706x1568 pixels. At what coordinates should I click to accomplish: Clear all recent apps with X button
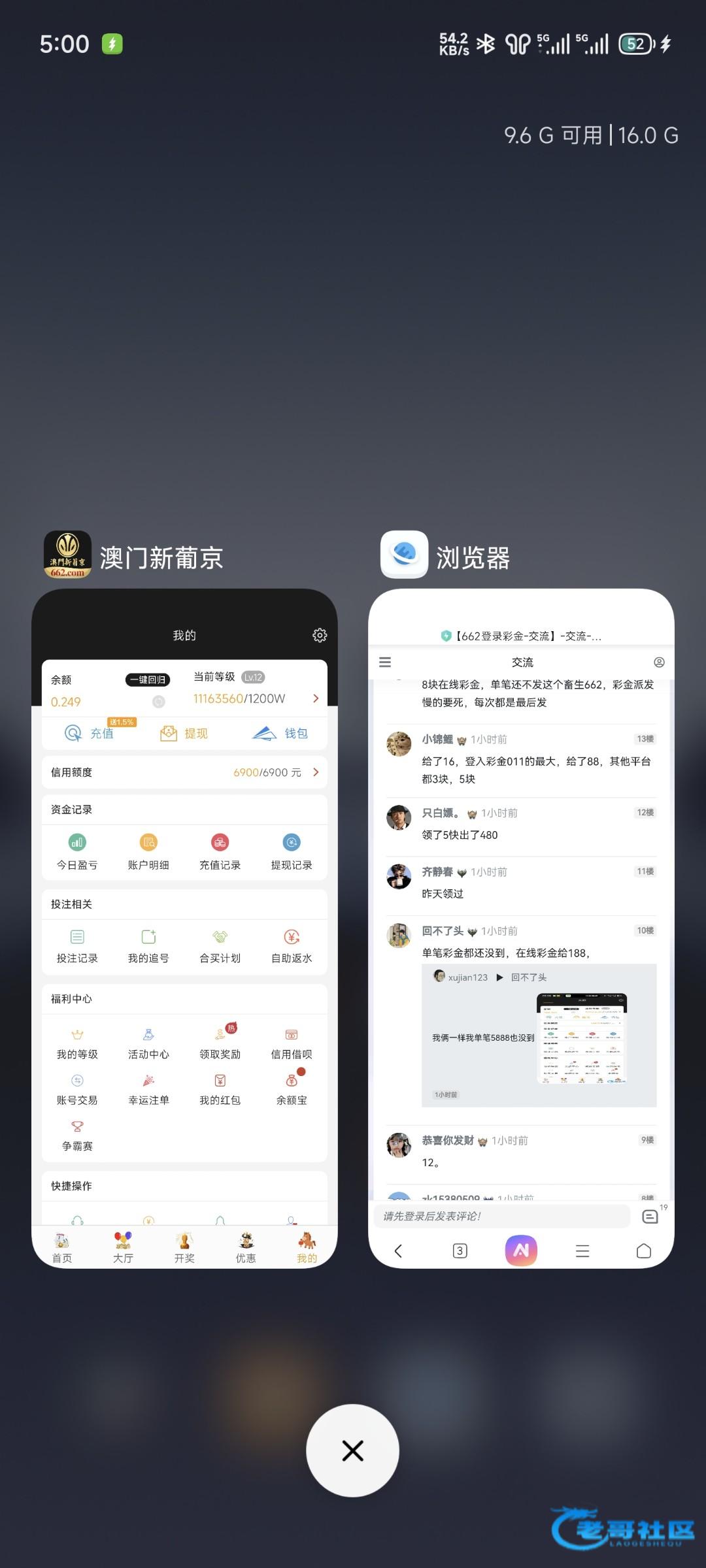click(352, 1450)
